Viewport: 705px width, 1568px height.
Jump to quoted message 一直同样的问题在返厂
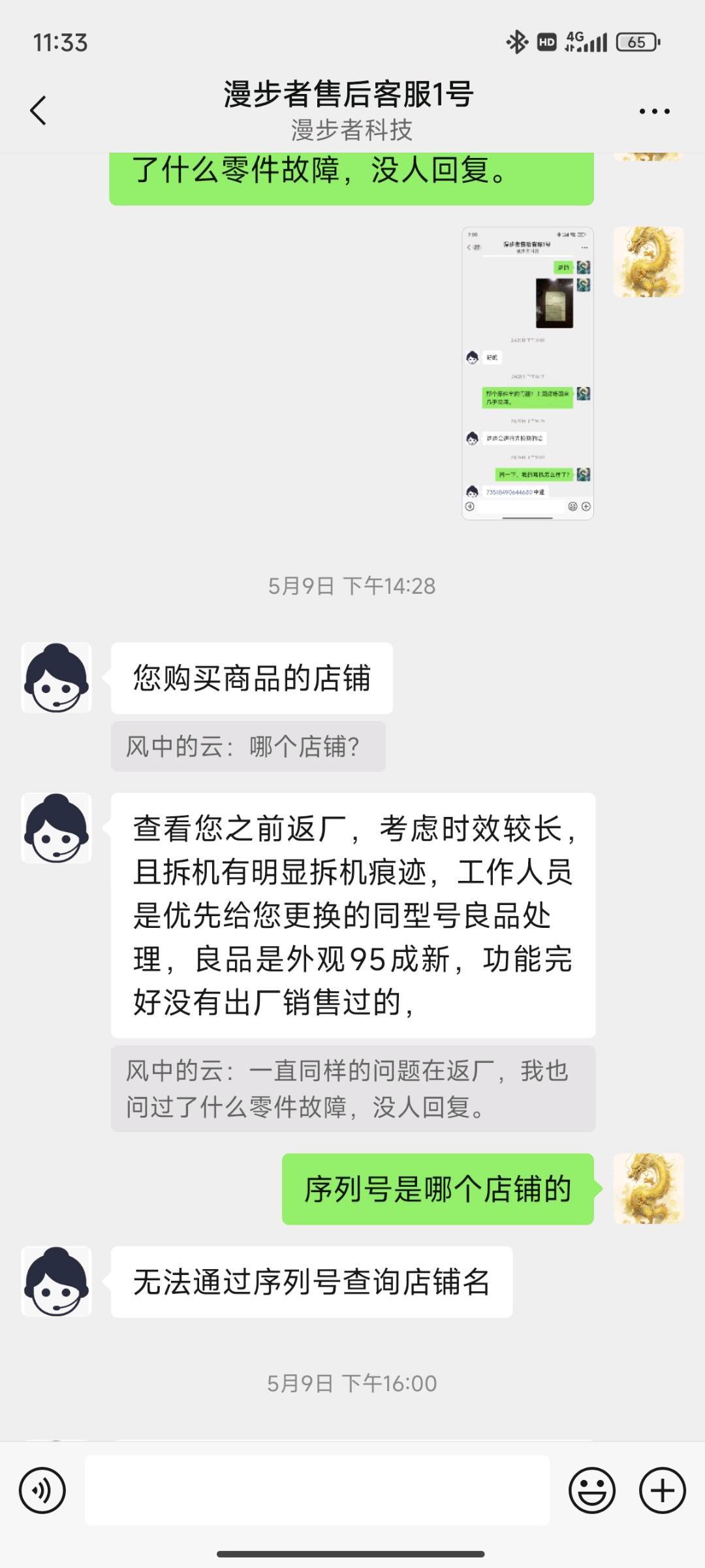[352, 1088]
